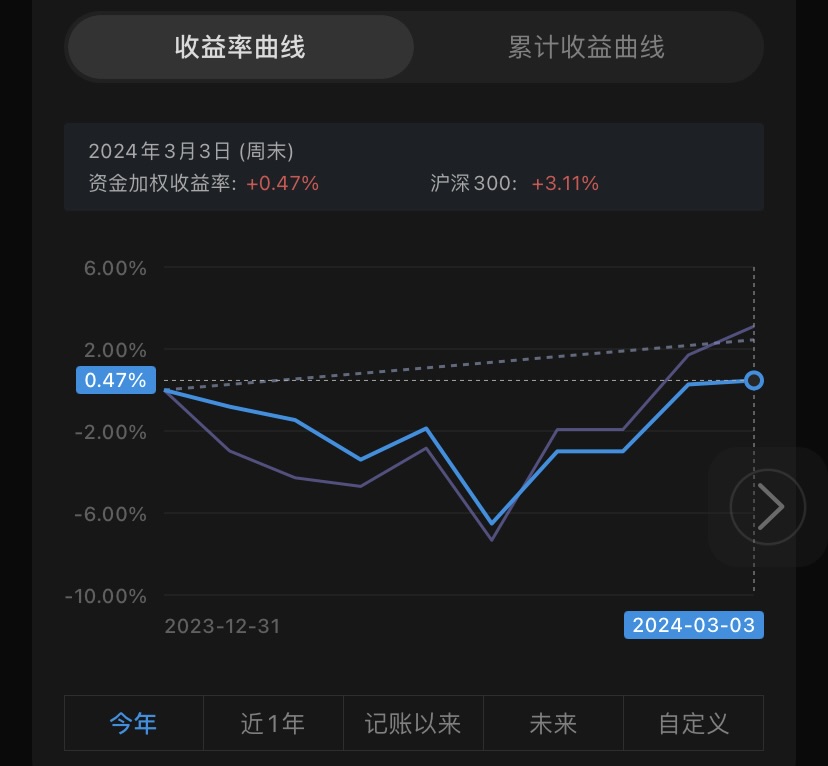
Task: Switch to the 累计收益曲线 tab
Action: coord(586,47)
